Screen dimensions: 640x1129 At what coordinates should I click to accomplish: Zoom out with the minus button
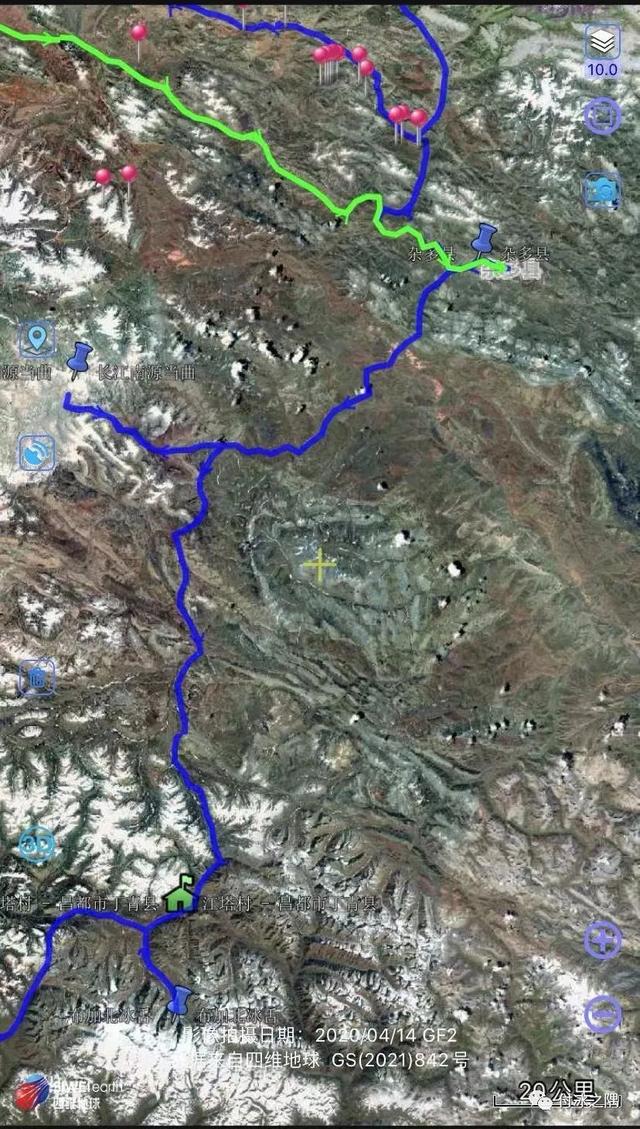602,1014
